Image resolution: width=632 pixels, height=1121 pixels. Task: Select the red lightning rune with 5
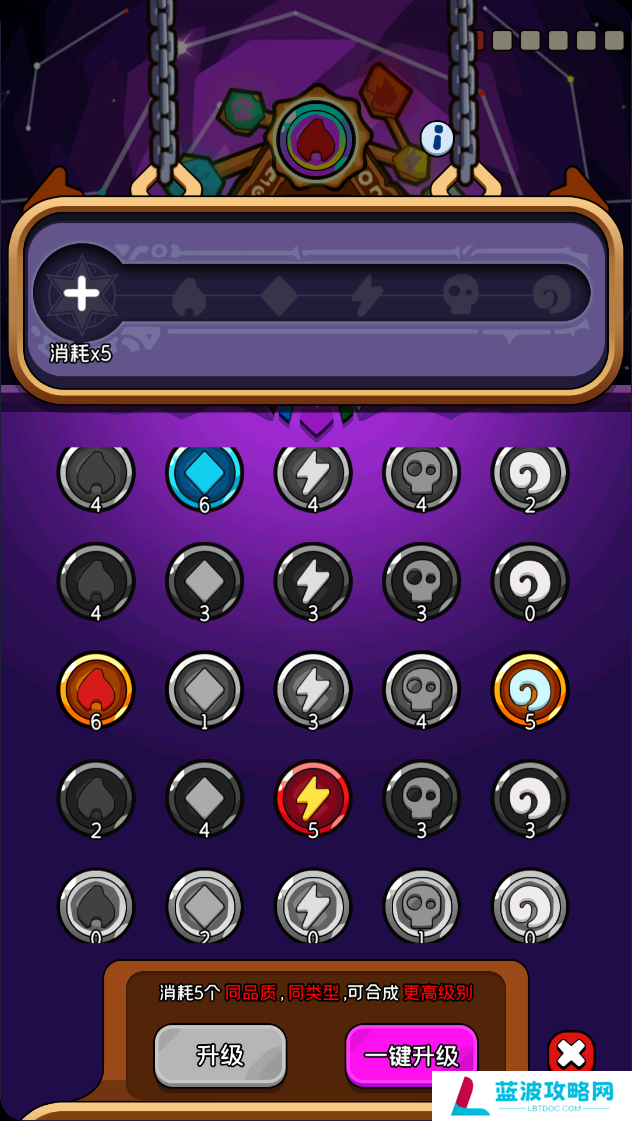pos(313,798)
